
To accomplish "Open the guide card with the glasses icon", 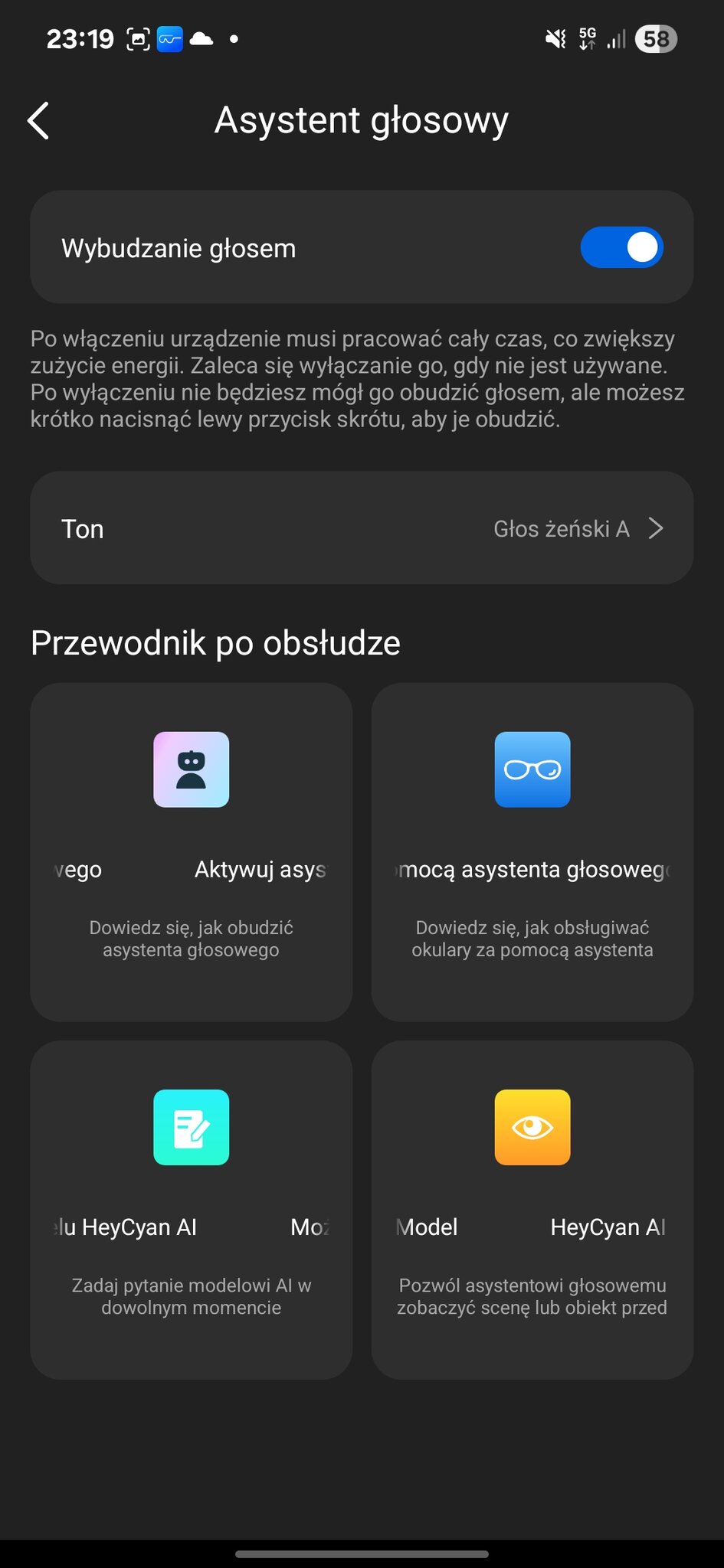I will click(x=532, y=851).
